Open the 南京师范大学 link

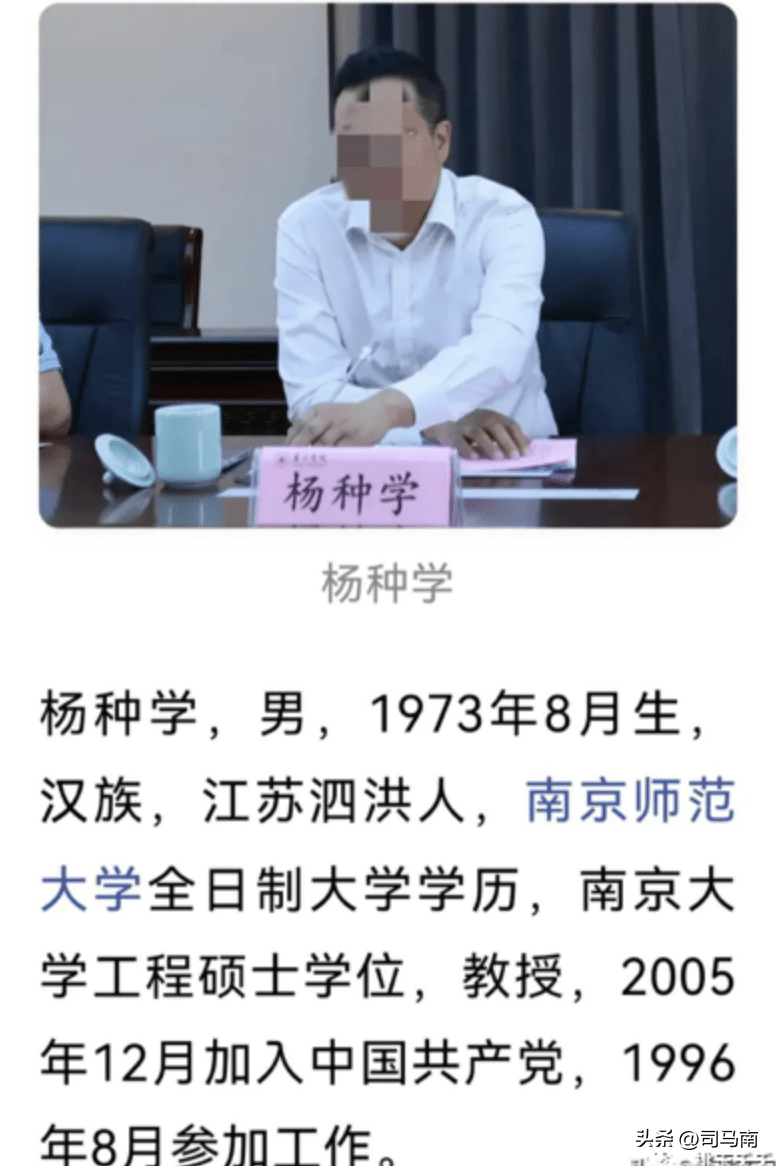click(630, 803)
